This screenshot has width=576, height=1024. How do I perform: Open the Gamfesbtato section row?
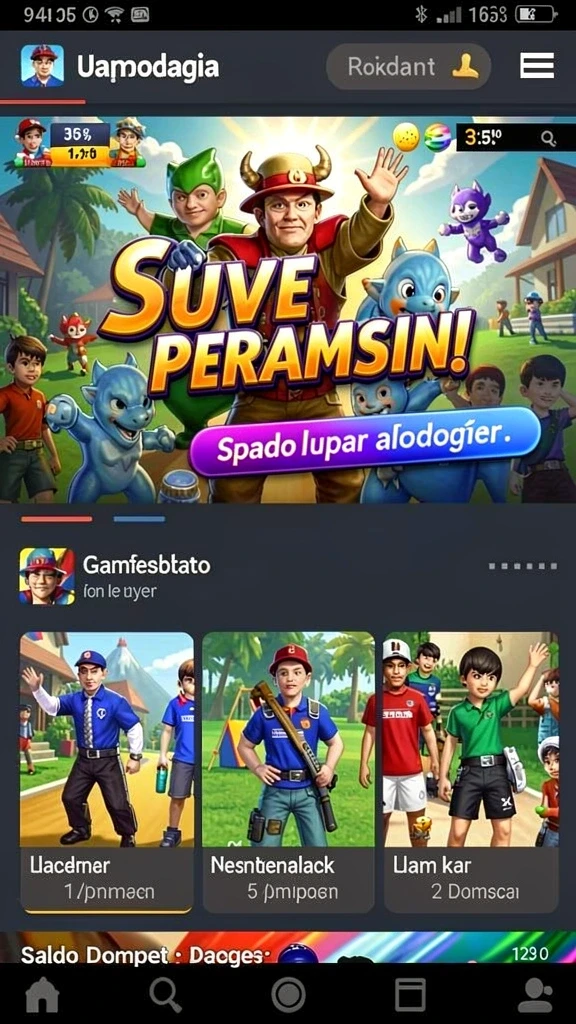tap(288, 576)
